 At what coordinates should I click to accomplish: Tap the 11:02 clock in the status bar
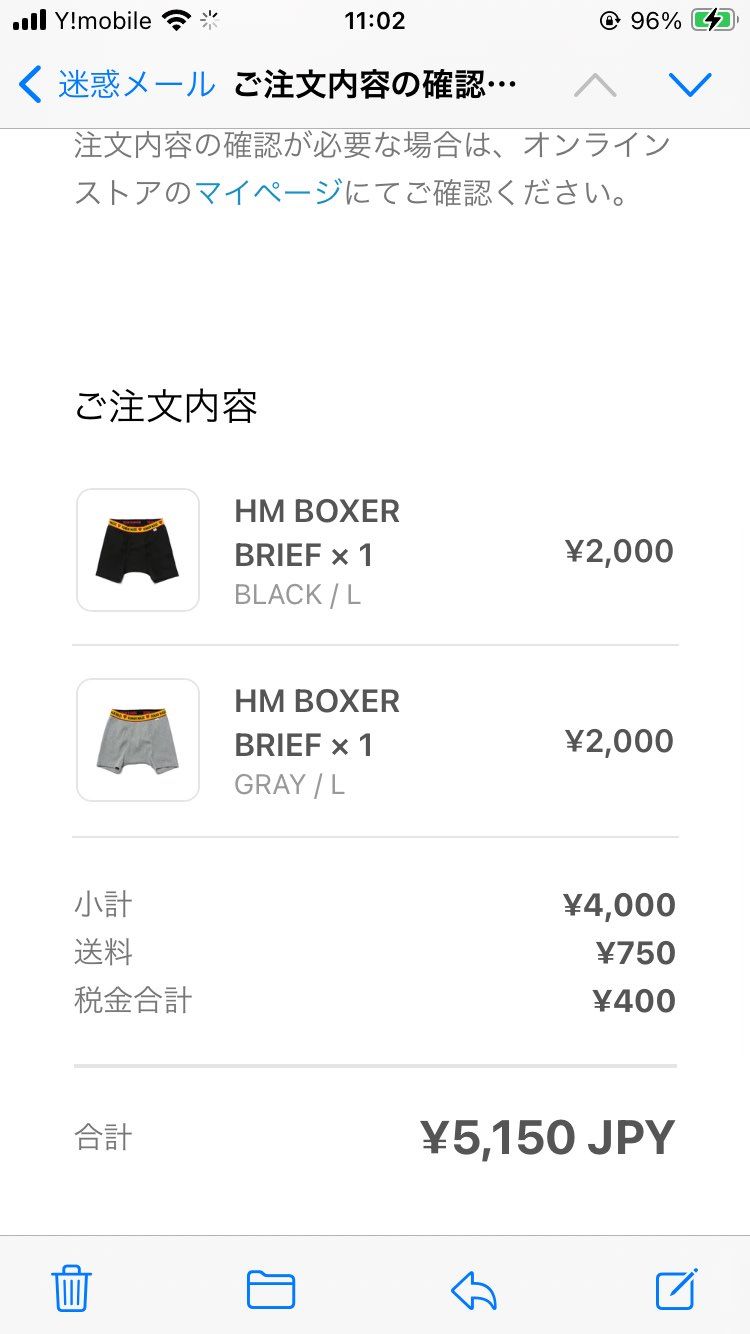point(374,19)
